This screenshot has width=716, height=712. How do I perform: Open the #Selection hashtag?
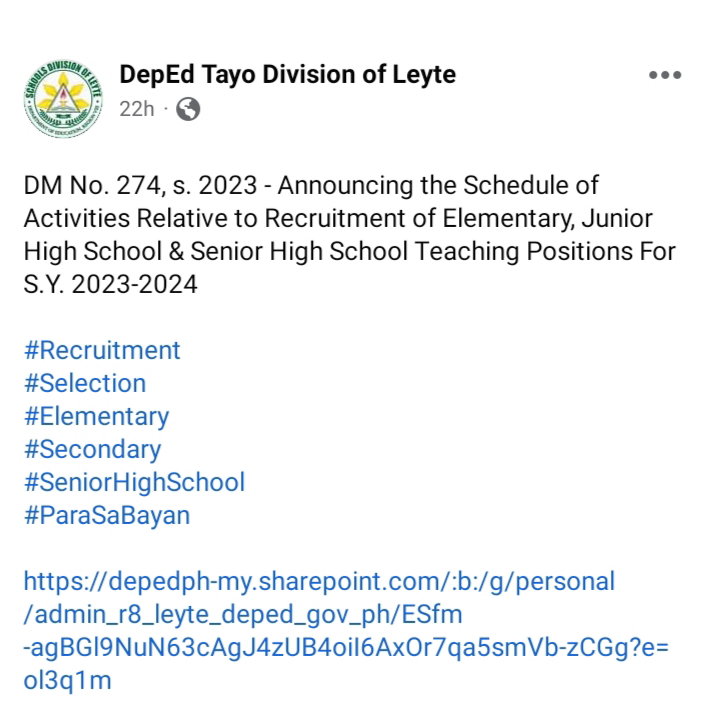point(85,383)
